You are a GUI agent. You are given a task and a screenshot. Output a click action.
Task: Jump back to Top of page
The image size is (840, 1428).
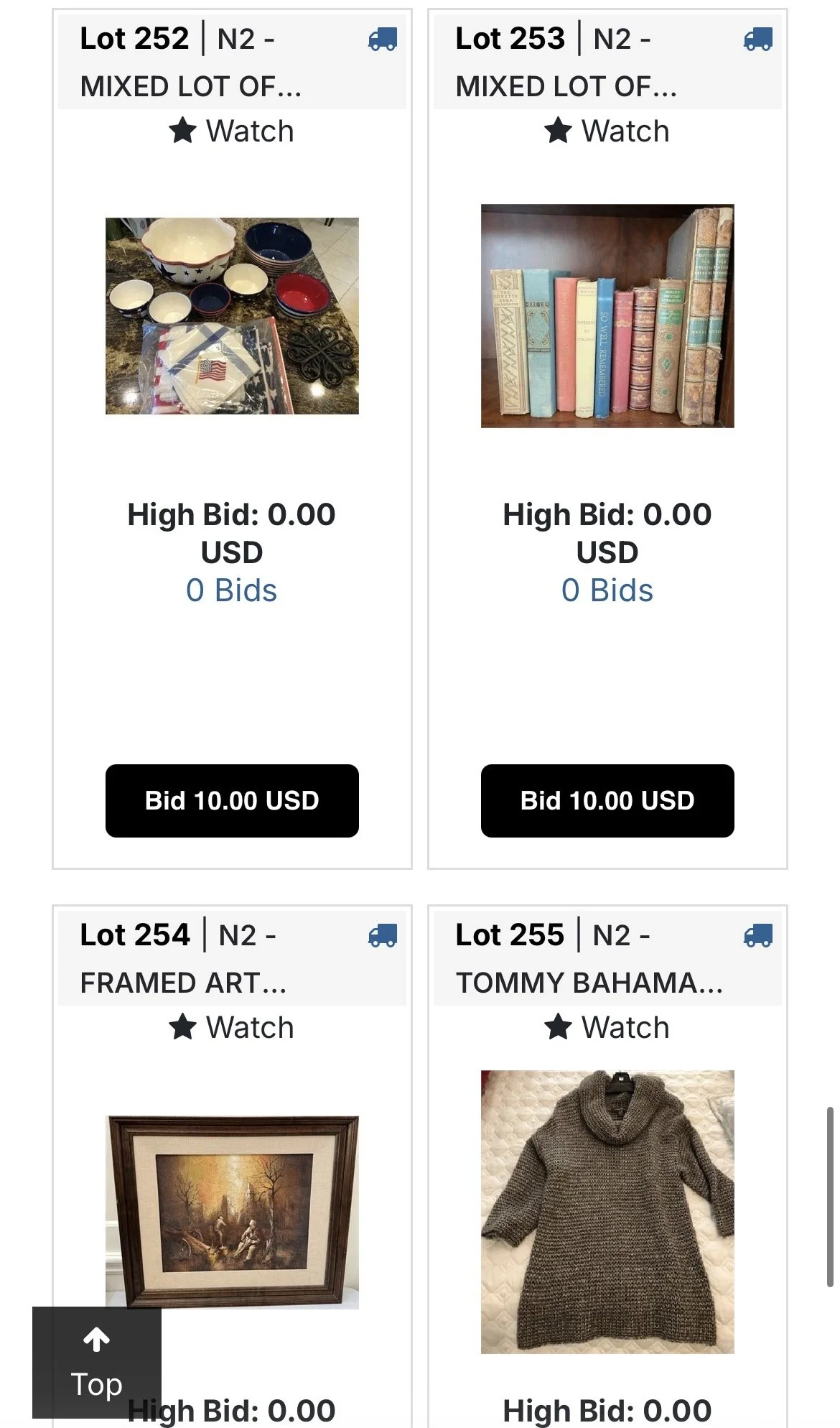click(97, 1363)
